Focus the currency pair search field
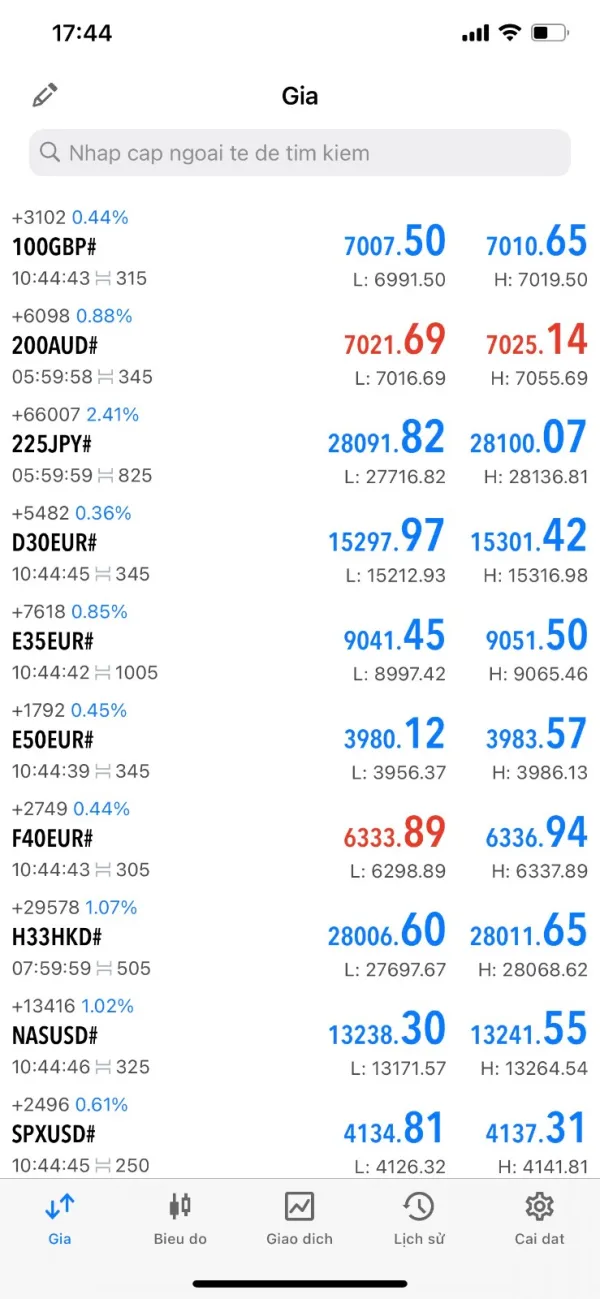600x1299 pixels. (x=300, y=153)
